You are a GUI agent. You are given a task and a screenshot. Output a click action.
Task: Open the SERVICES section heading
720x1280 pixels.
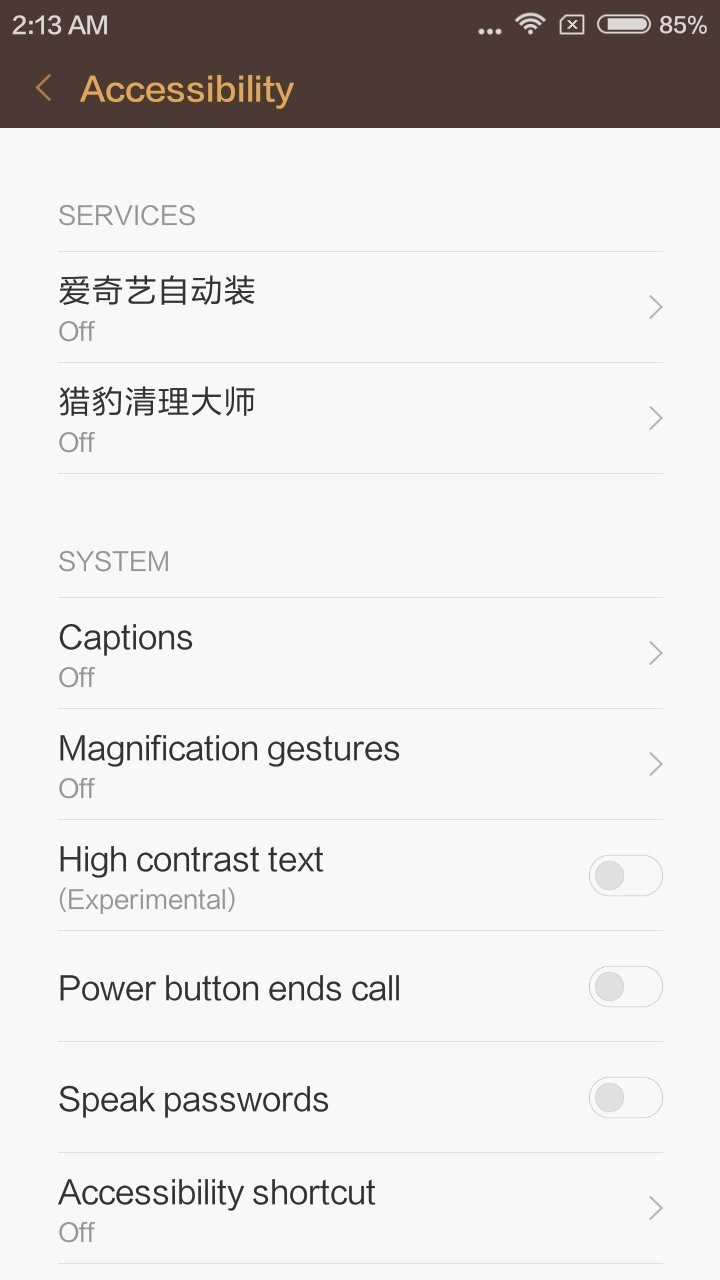click(x=126, y=214)
